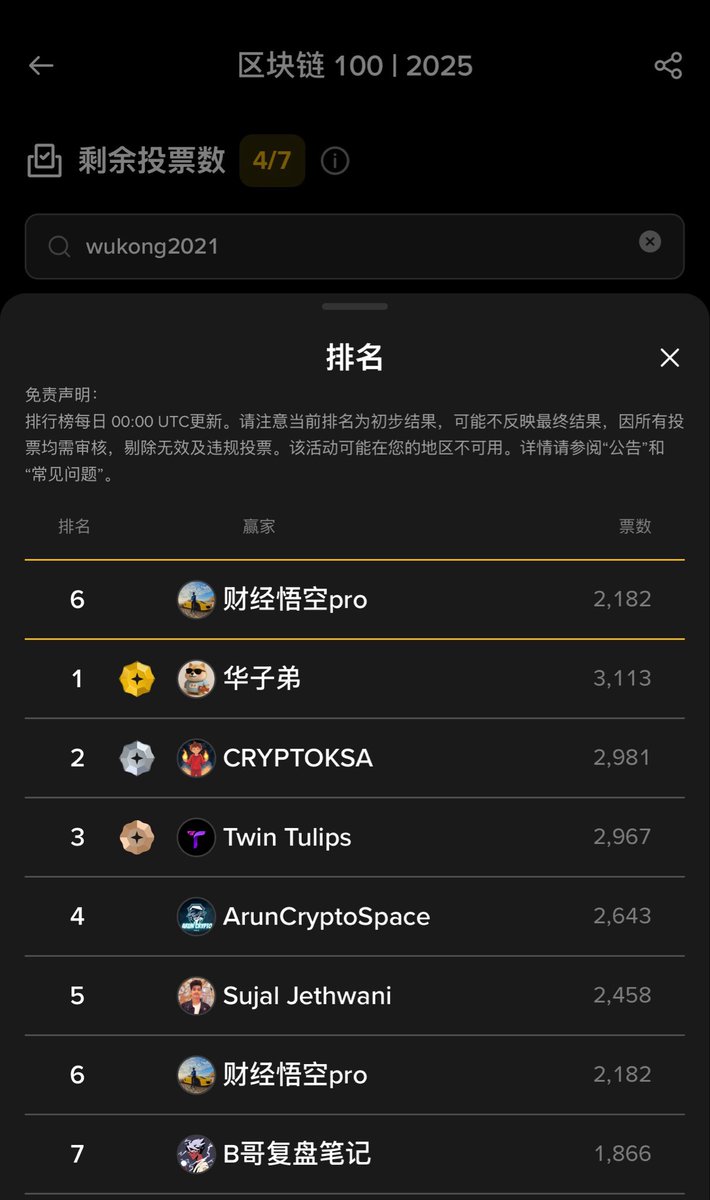Screen dimensions: 710x1200
Task: Clear the wukong2021 search text
Action: [650, 242]
